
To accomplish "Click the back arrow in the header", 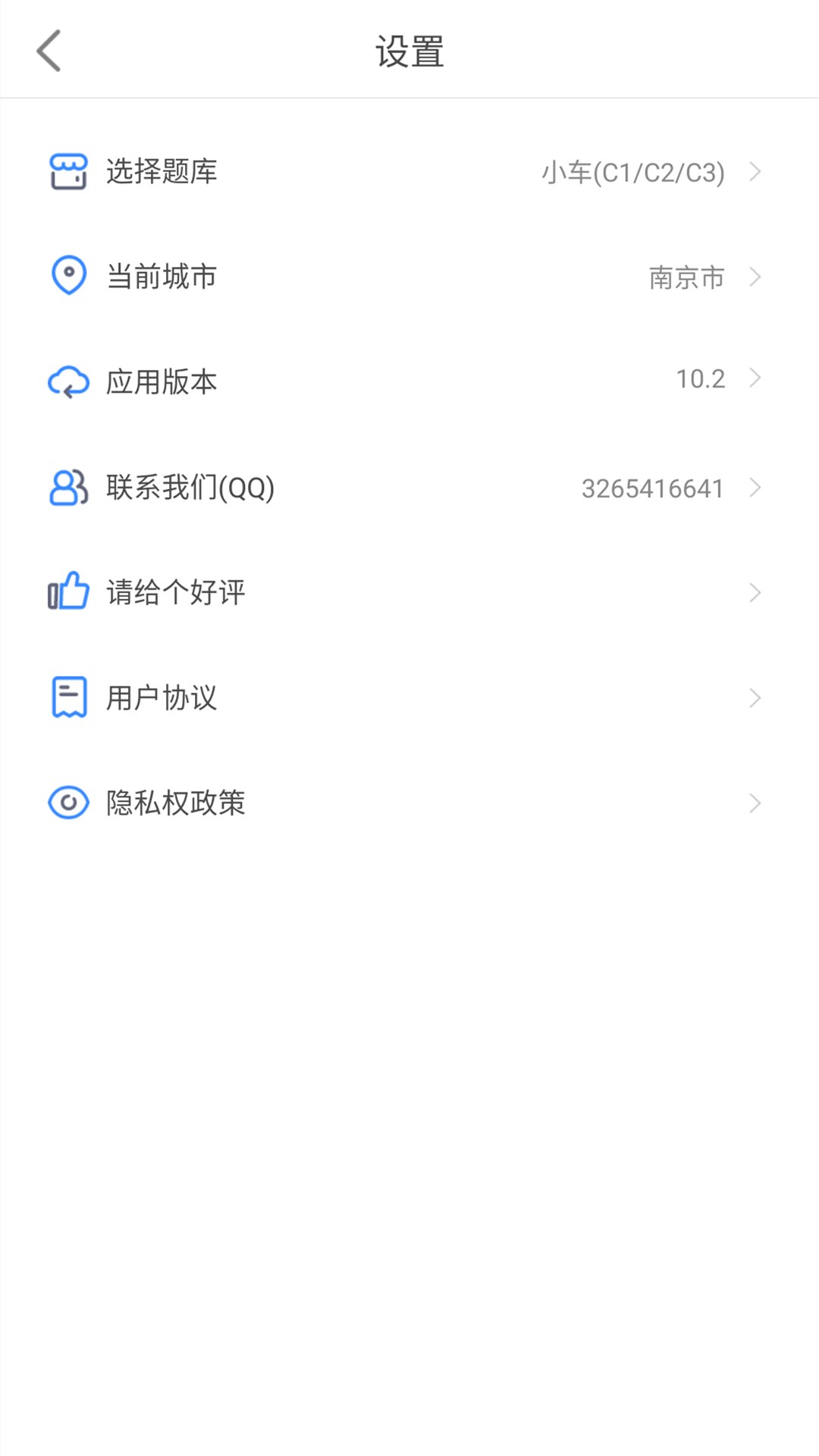I will click(49, 52).
